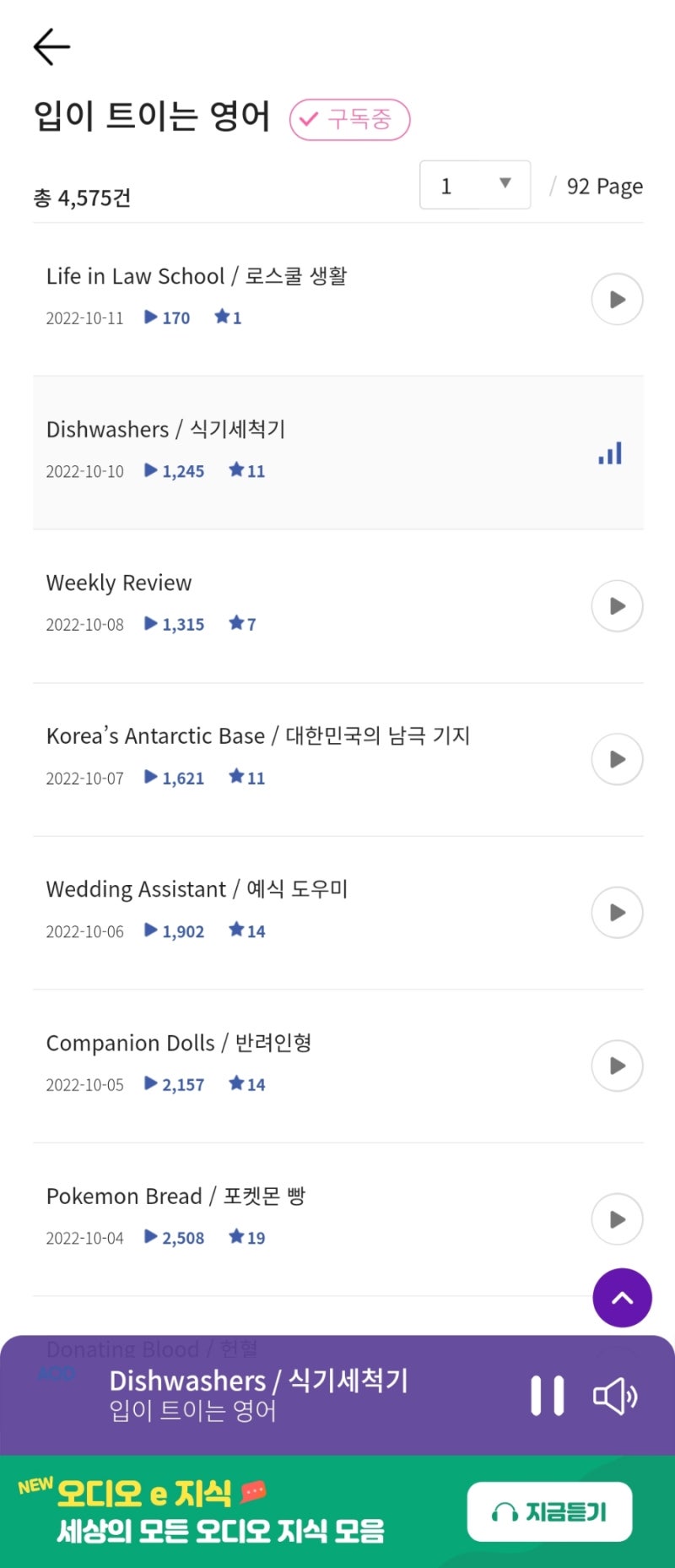
Task: Select the 입이 트이는 영어 program title
Action: pos(154,117)
